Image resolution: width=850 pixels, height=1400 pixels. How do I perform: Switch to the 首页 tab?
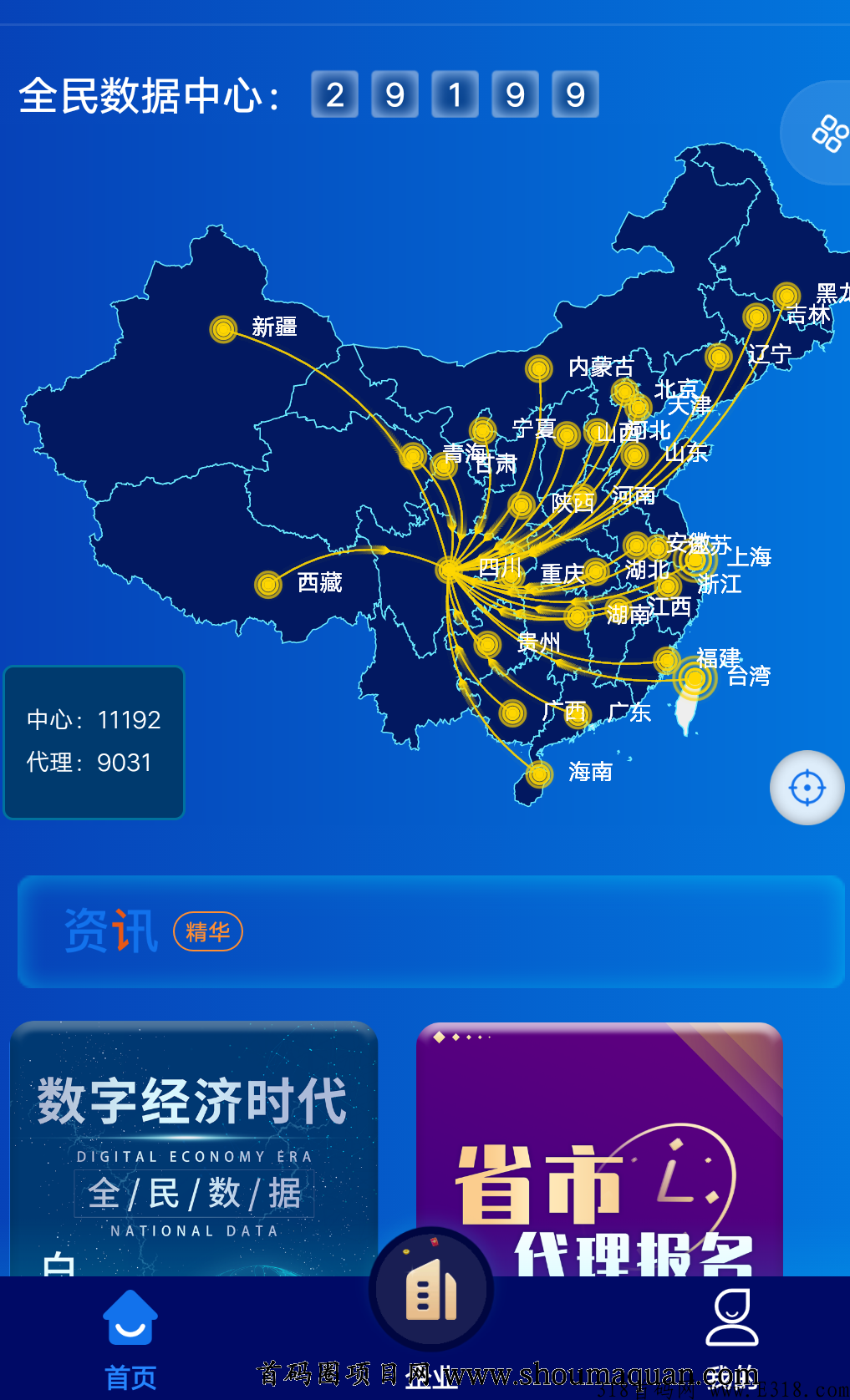[130, 1338]
